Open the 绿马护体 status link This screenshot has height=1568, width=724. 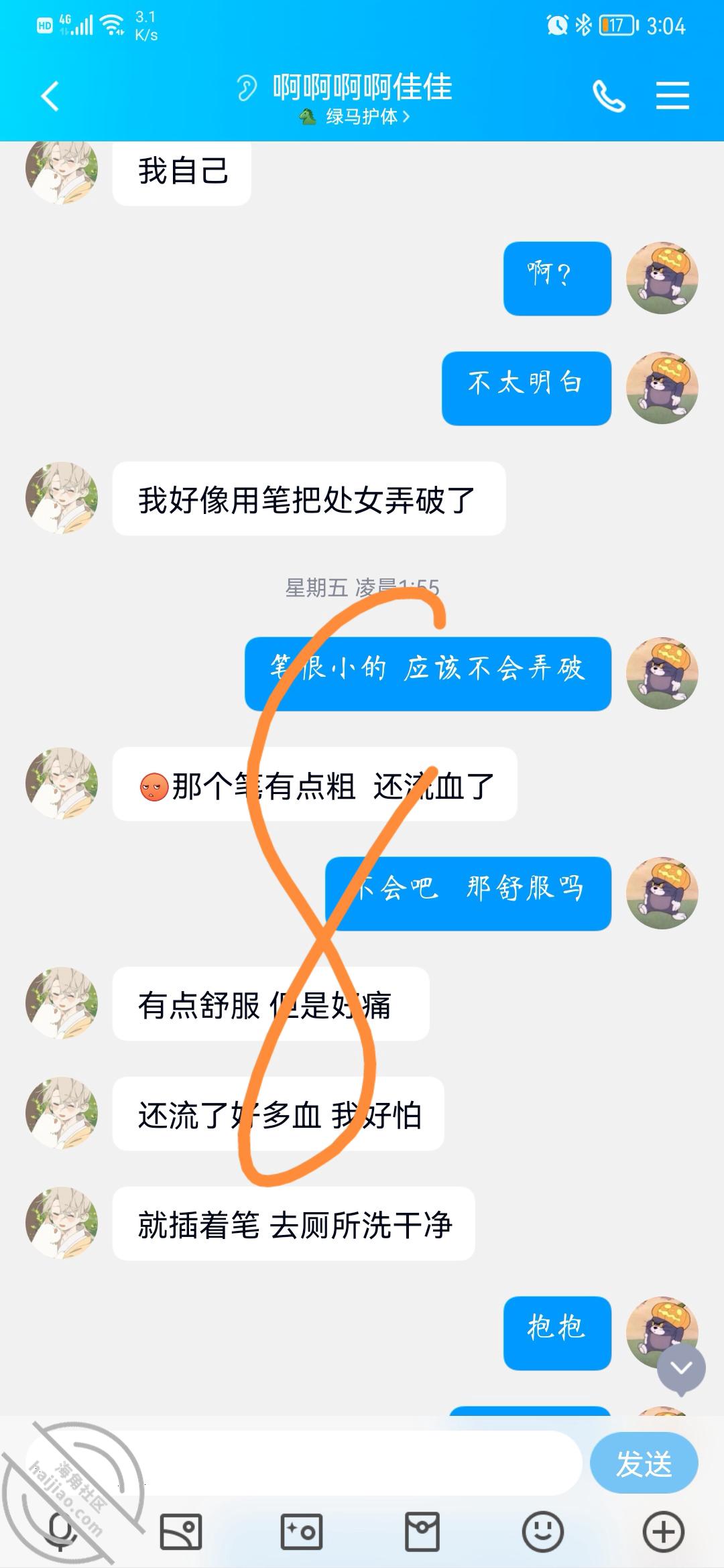355,117
